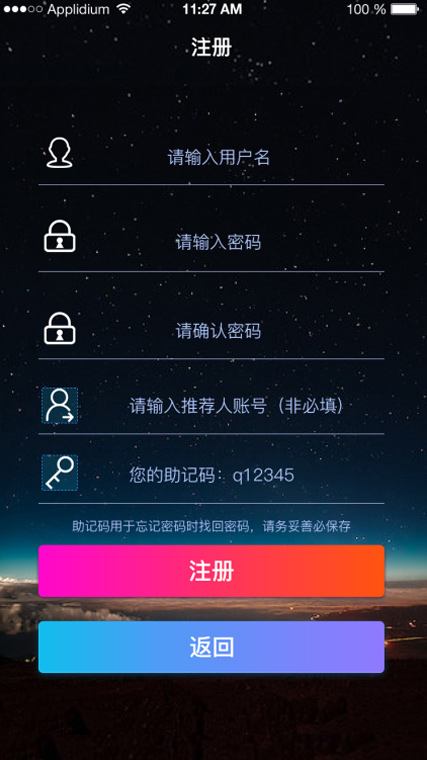Go back with the blue 返回 button
Image resolution: width=427 pixels, height=760 pixels.
[x=211, y=647]
